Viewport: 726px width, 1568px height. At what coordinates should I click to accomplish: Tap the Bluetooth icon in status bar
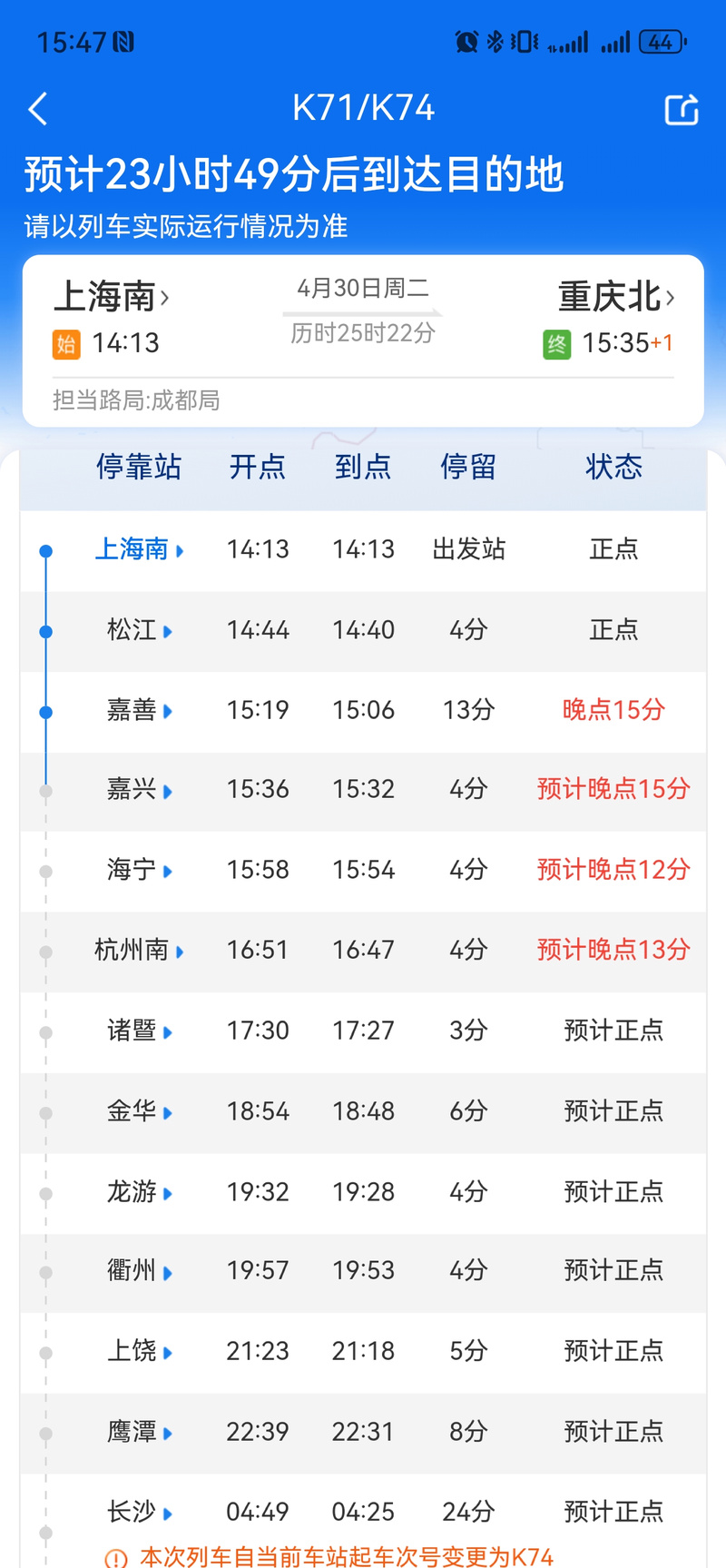coord(496,41)
